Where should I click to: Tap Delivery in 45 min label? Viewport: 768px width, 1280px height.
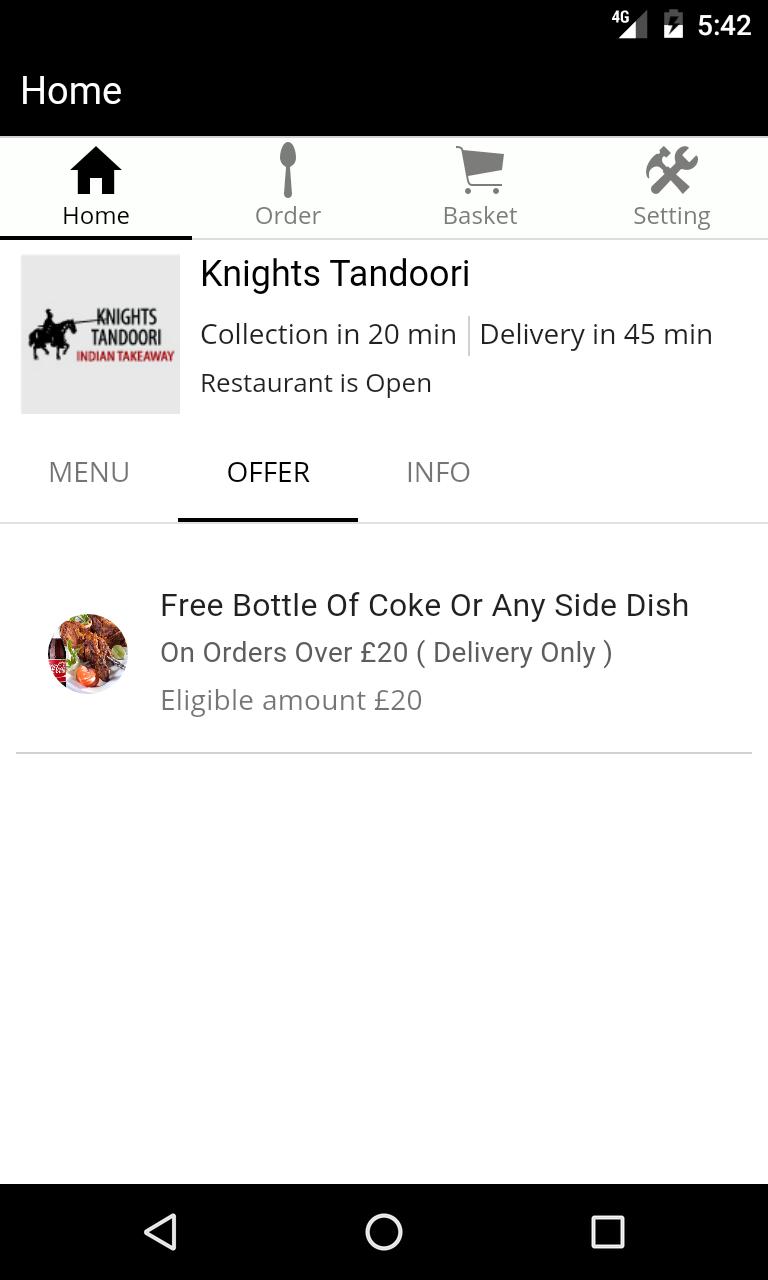pos(595,334)
